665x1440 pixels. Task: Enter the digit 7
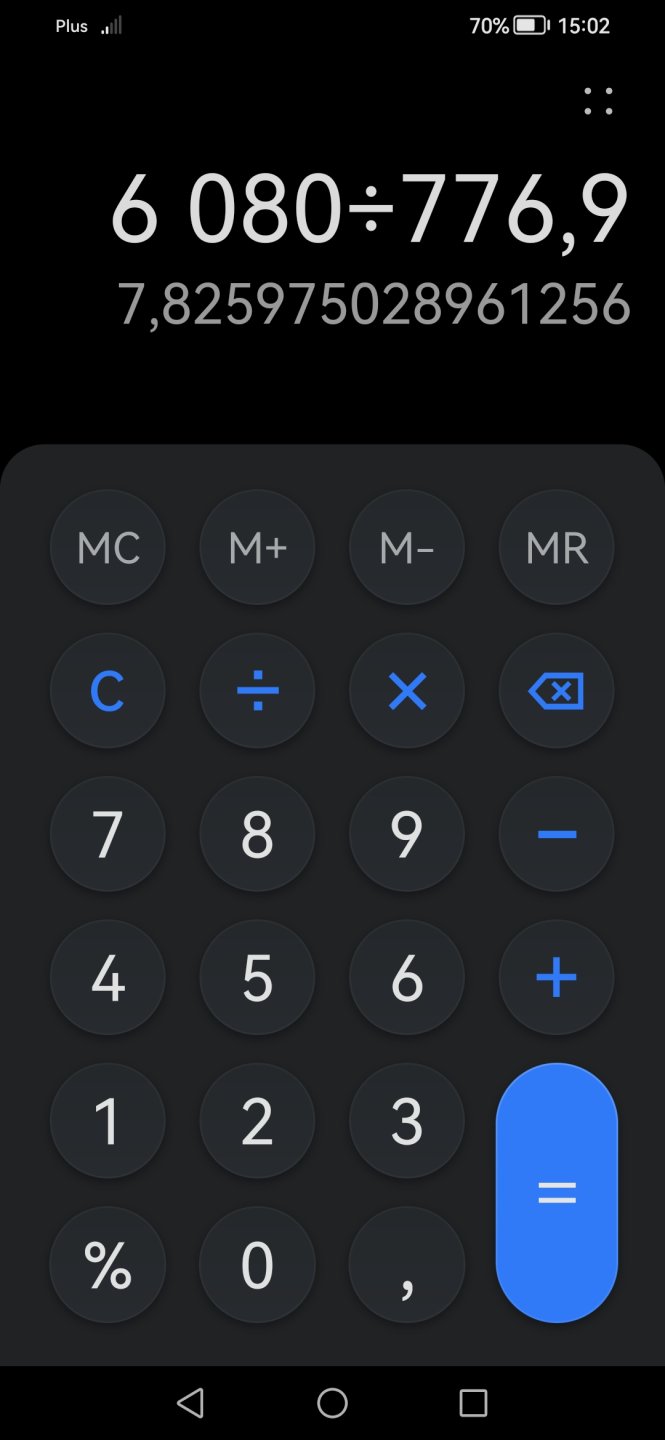(x=108, y=834)
